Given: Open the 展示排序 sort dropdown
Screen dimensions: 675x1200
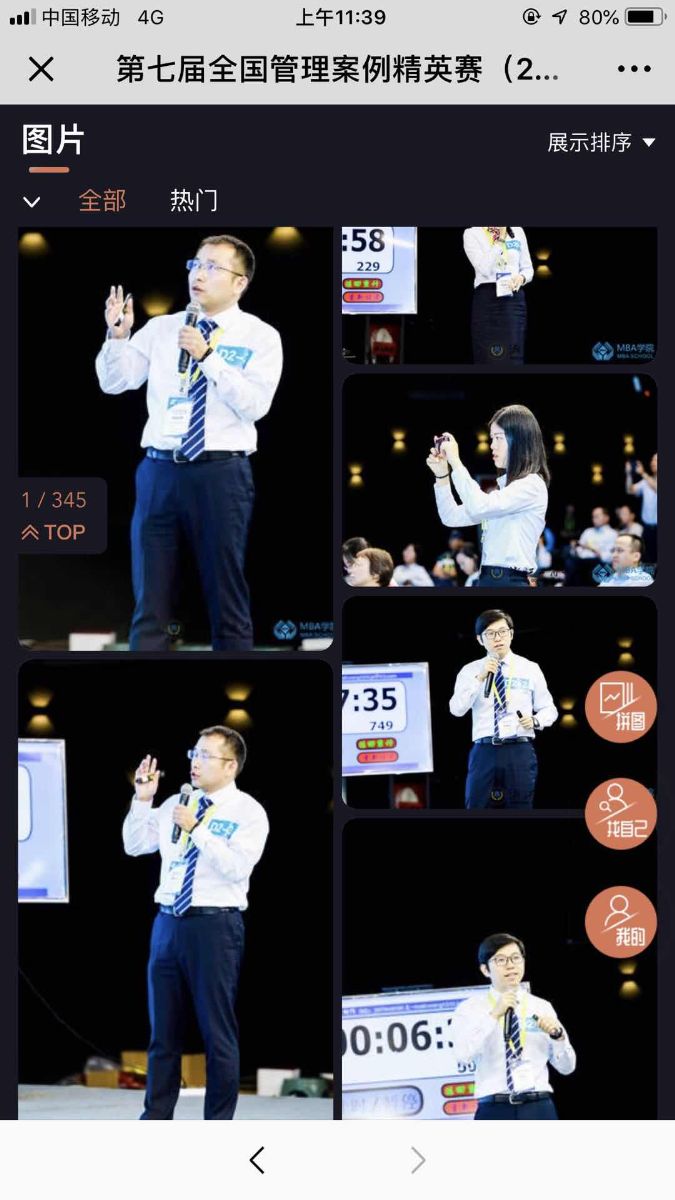Looking at the screenshot, I should (x=601, y=142).
